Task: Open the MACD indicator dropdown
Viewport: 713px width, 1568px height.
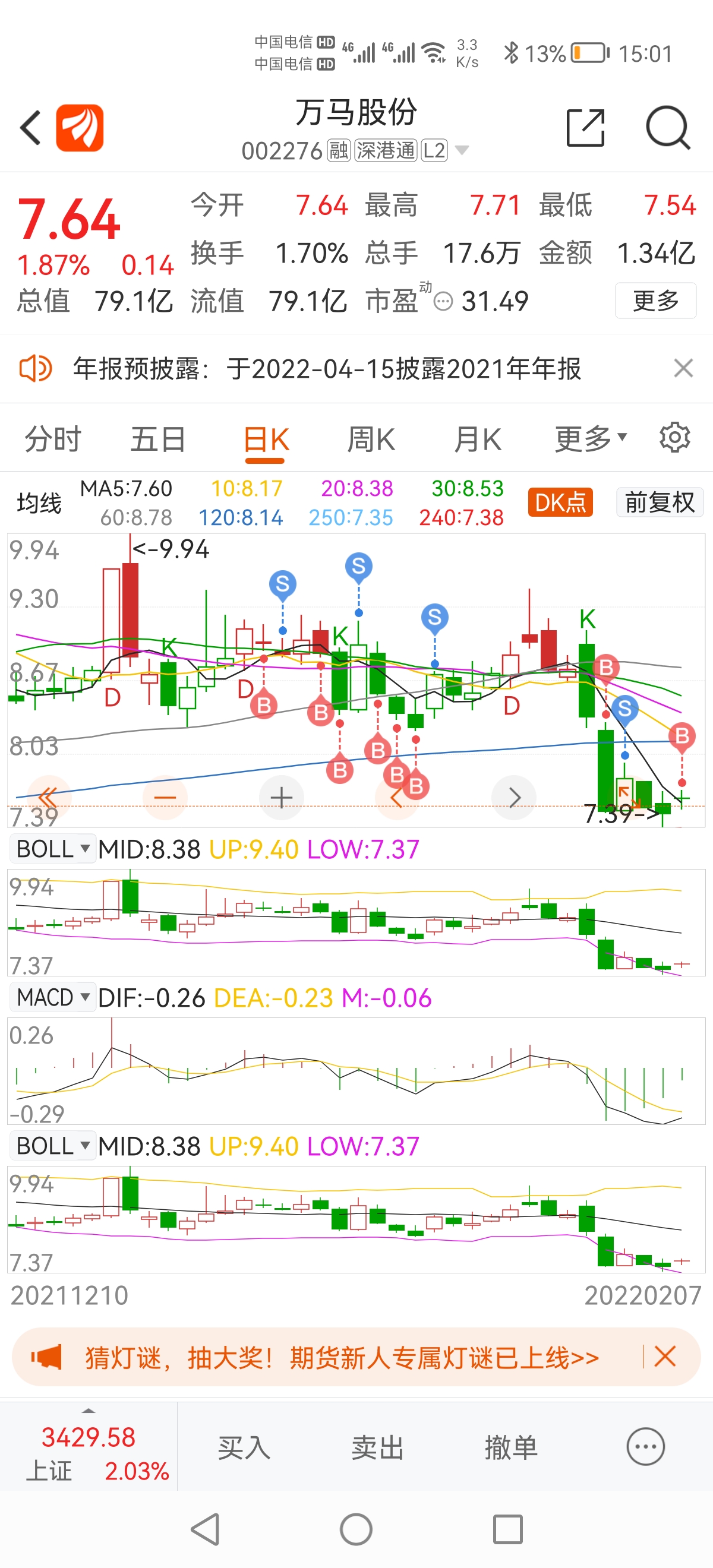Action: (x=53, y=998)
